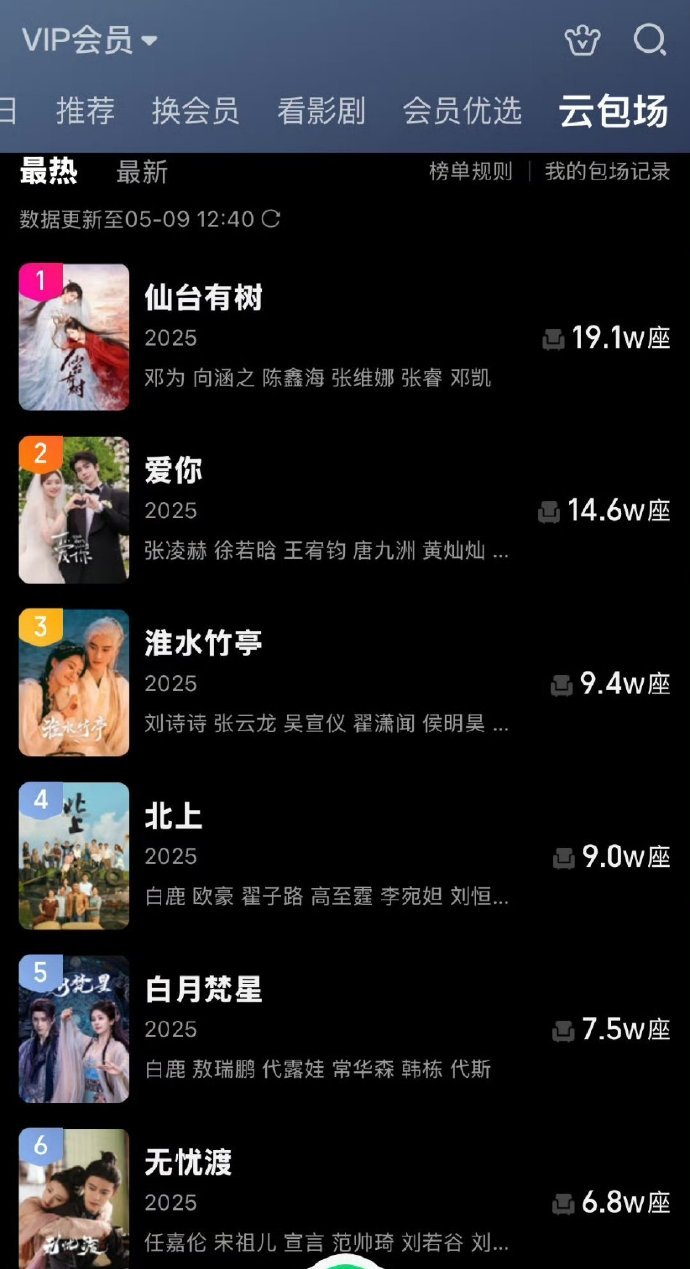Open the drama 白月梵星
Screen dimensions: 690x1269
click(345, 1029)
